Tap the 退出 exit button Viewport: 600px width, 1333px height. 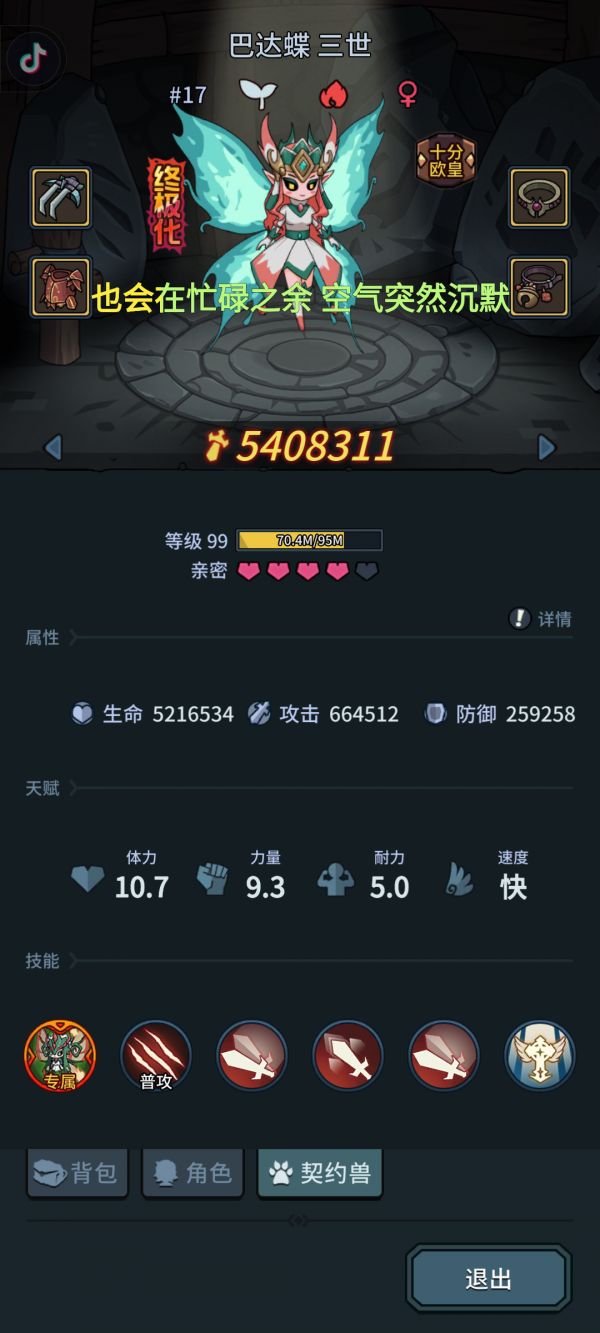489,1278
